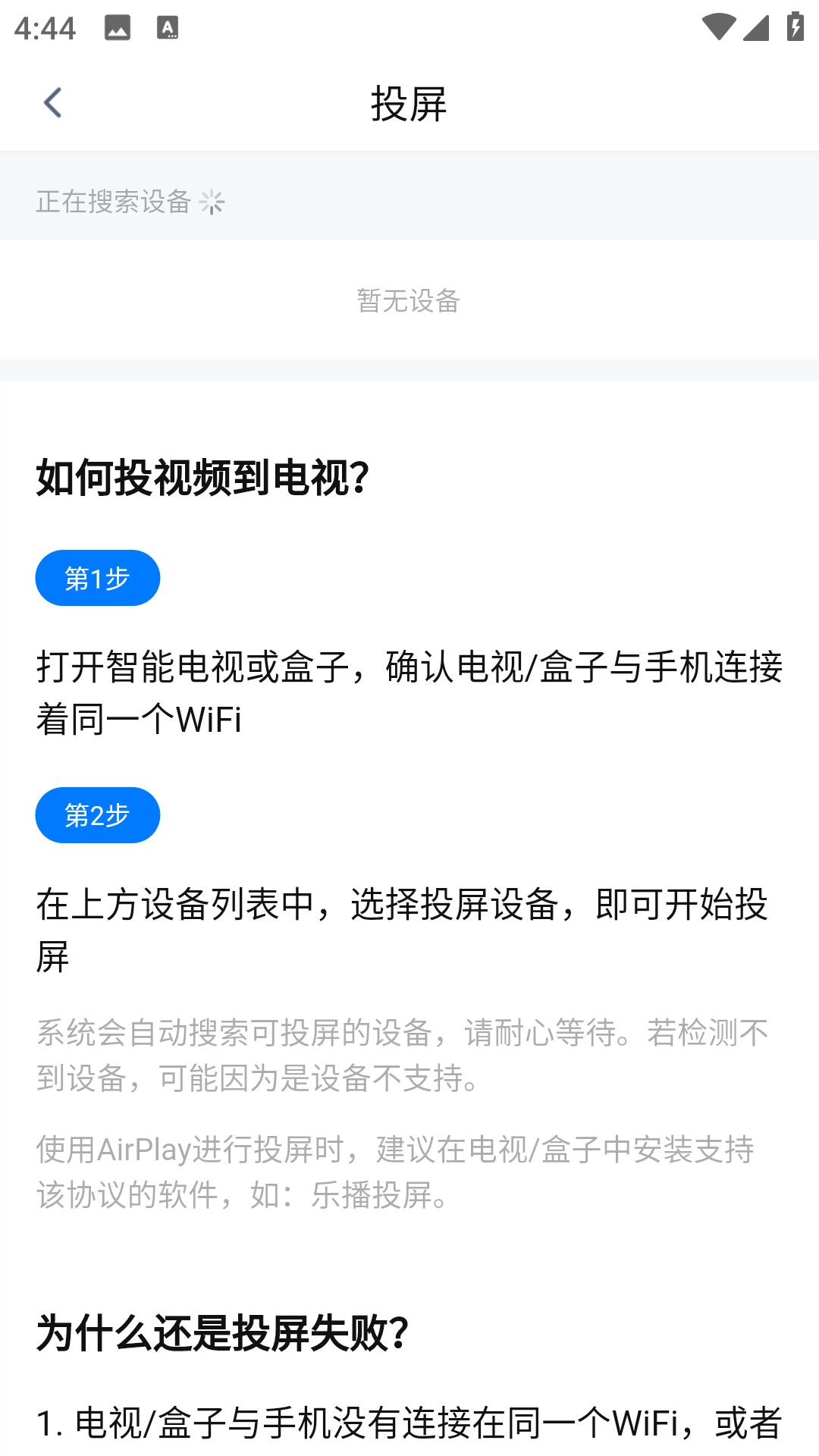The image size is (819, 1456).
Task: Go back from the 投屏 screen
Action: tap(52, 103)
